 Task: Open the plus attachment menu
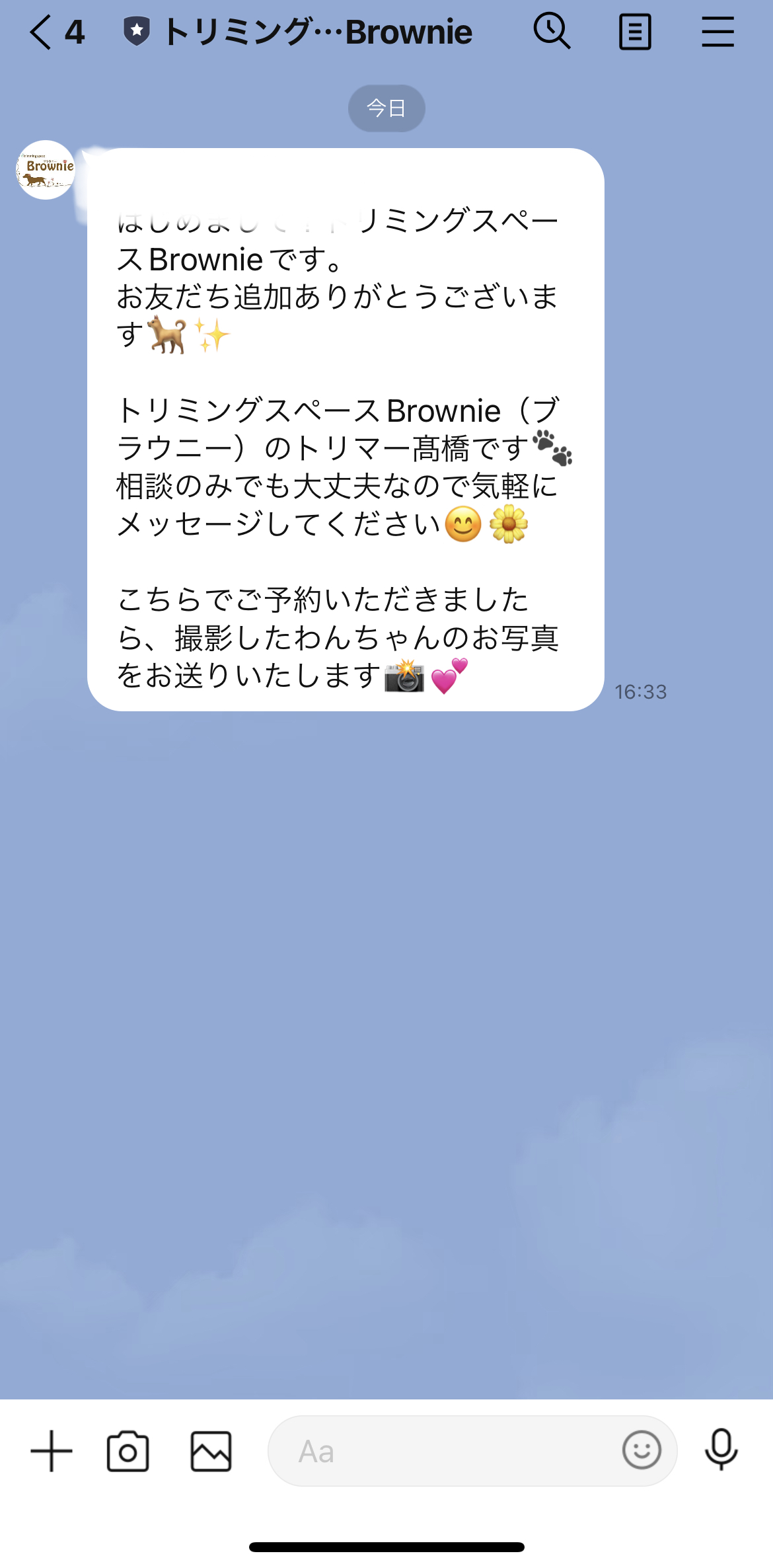52,1451
